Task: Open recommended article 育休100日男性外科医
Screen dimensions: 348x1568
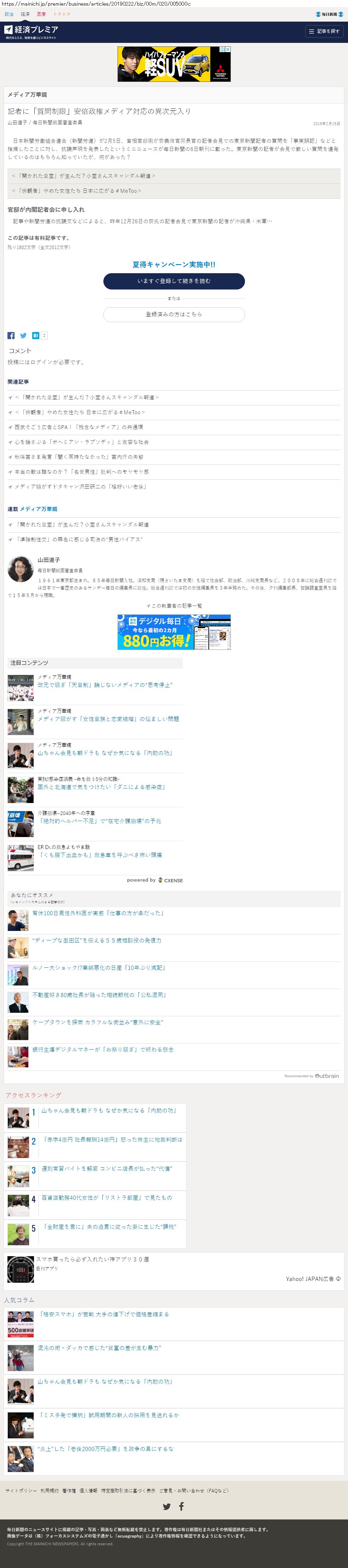Action: [x=97, y=913]
